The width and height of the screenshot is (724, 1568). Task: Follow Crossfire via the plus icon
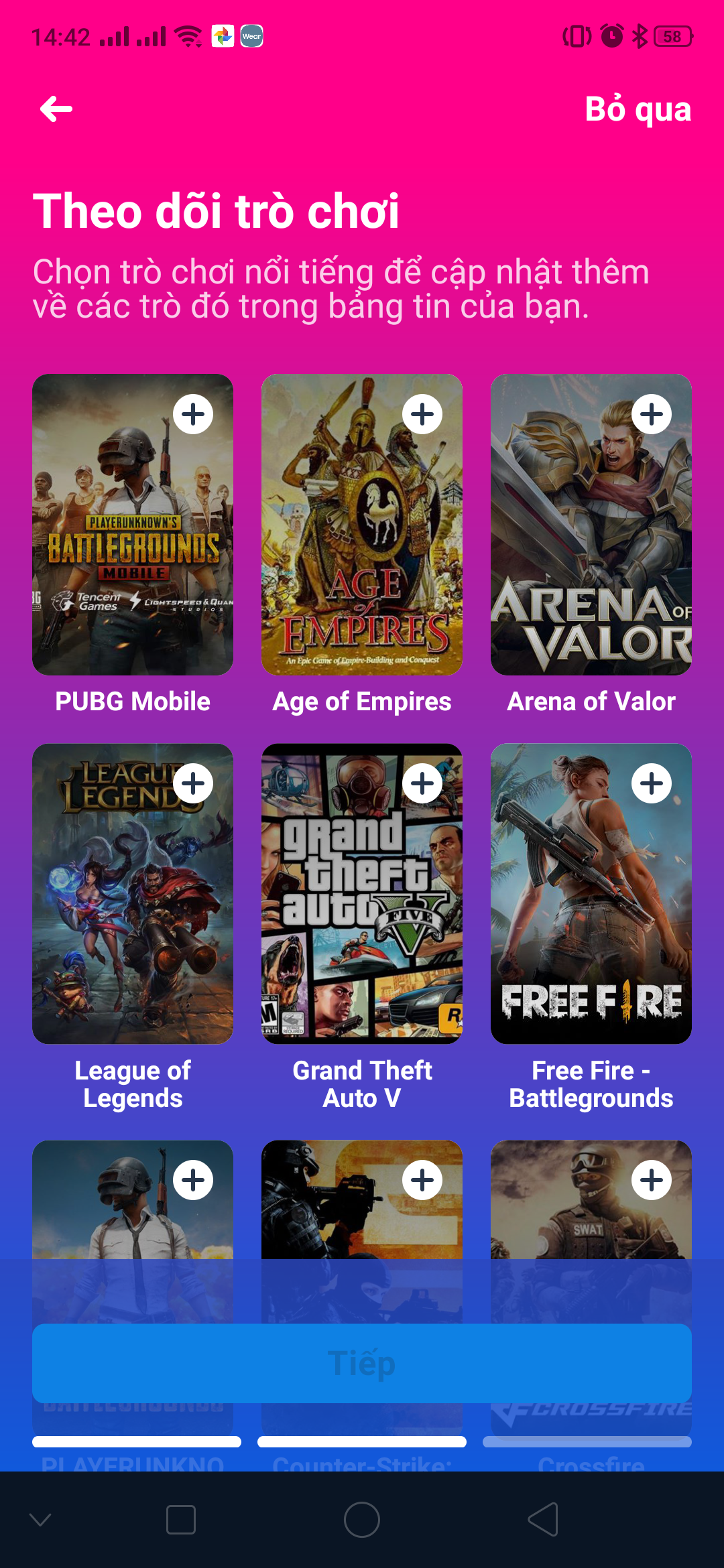(x=652, y=1180)
